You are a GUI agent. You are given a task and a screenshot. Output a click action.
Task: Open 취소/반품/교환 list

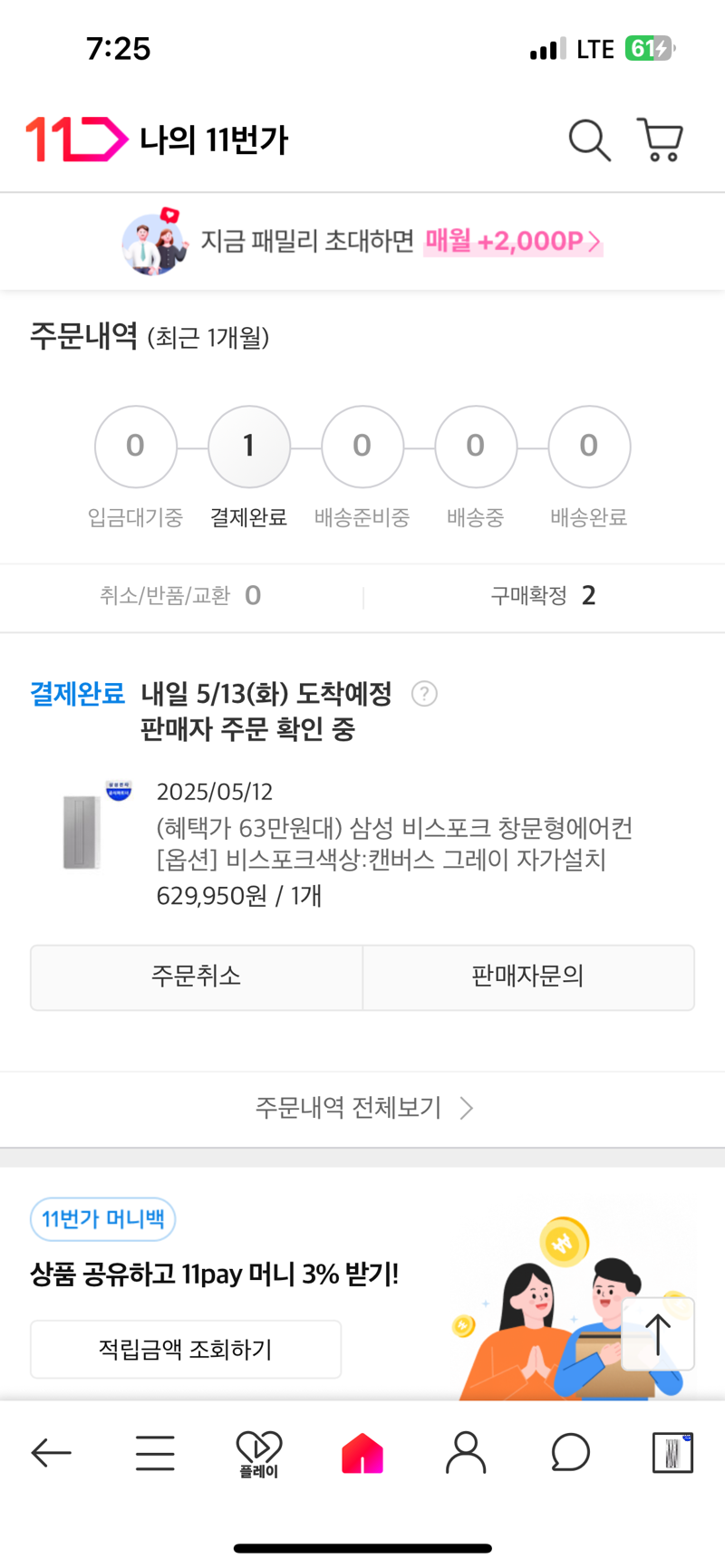[x=180, y=596]
